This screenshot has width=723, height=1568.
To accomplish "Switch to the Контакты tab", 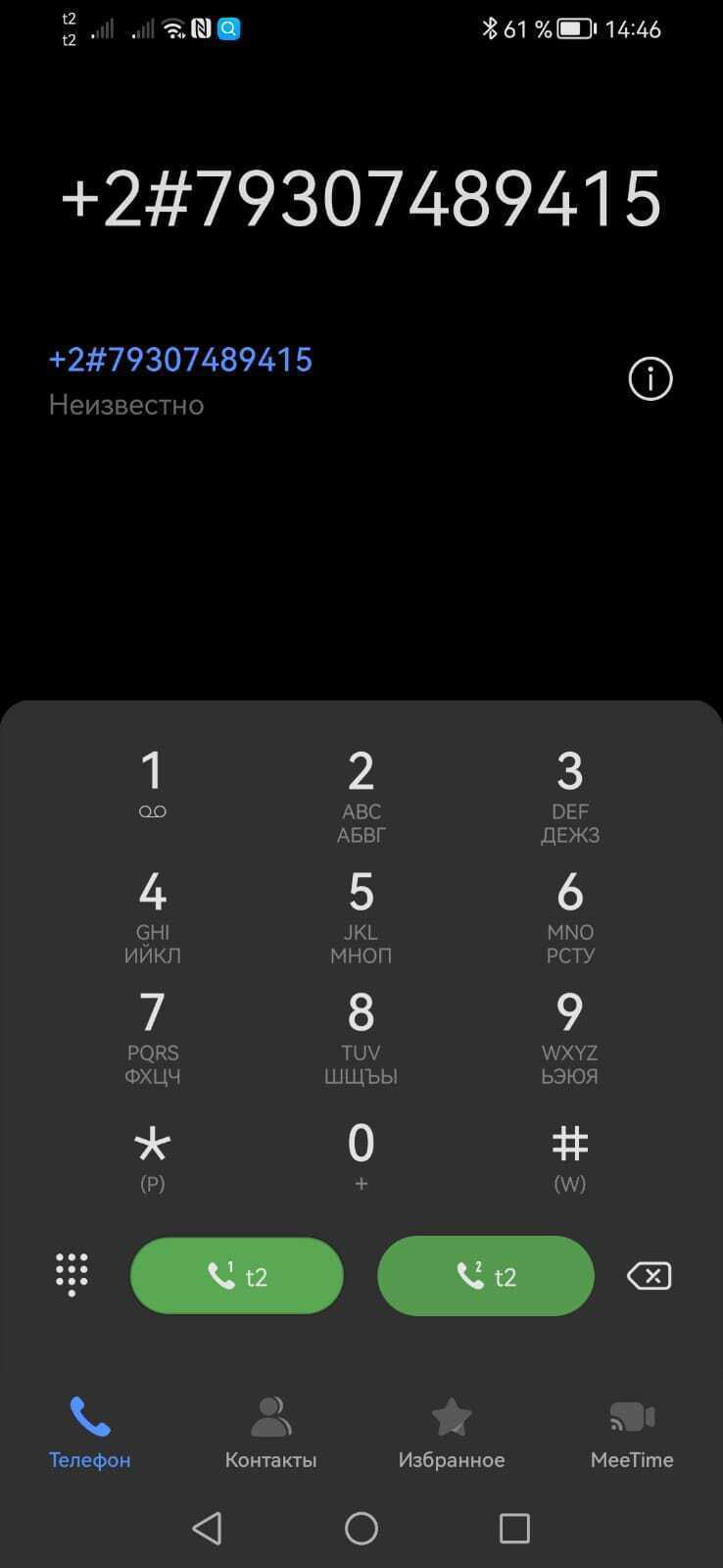I will tap(270, 1432).
